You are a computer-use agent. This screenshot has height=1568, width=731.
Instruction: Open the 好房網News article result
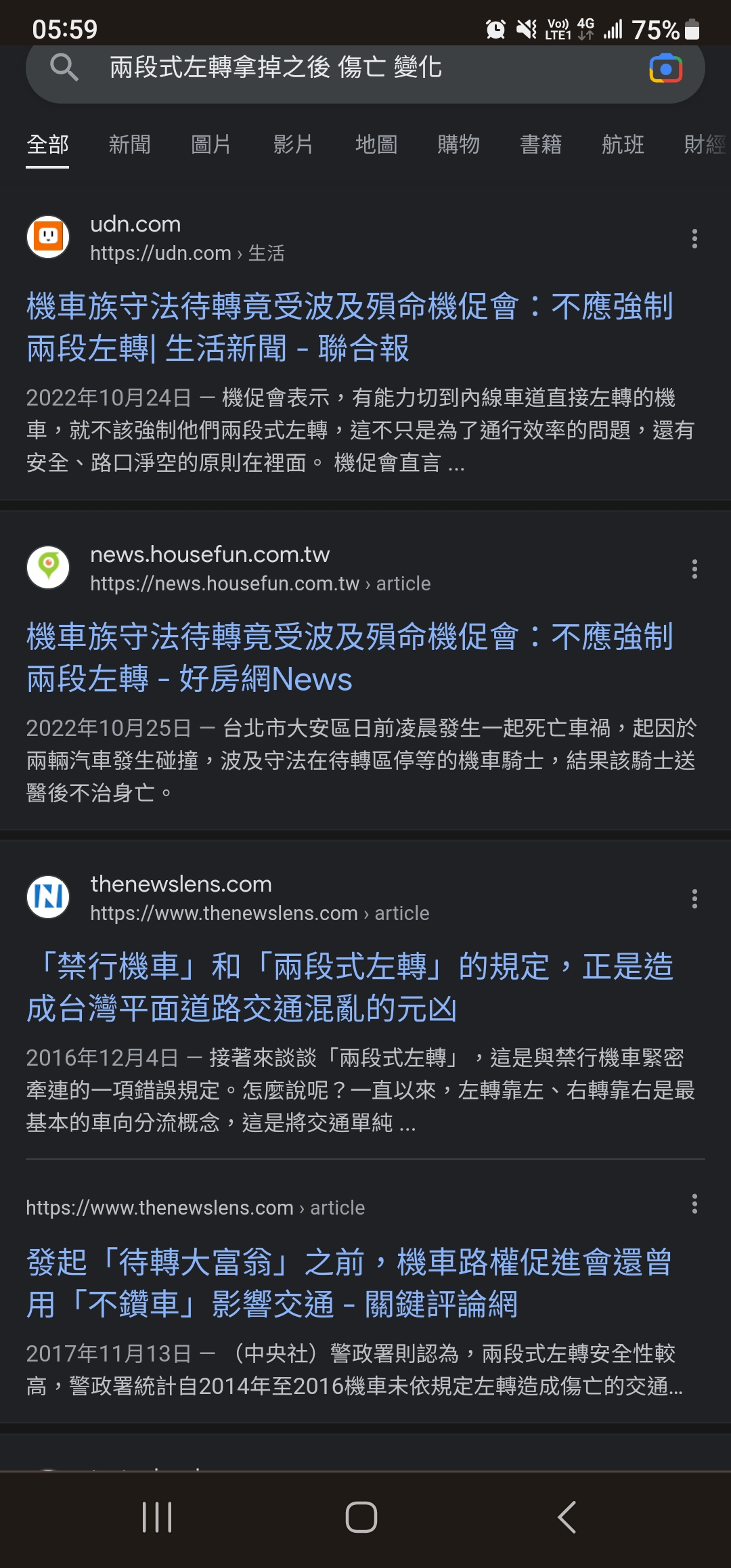[349, 658]
